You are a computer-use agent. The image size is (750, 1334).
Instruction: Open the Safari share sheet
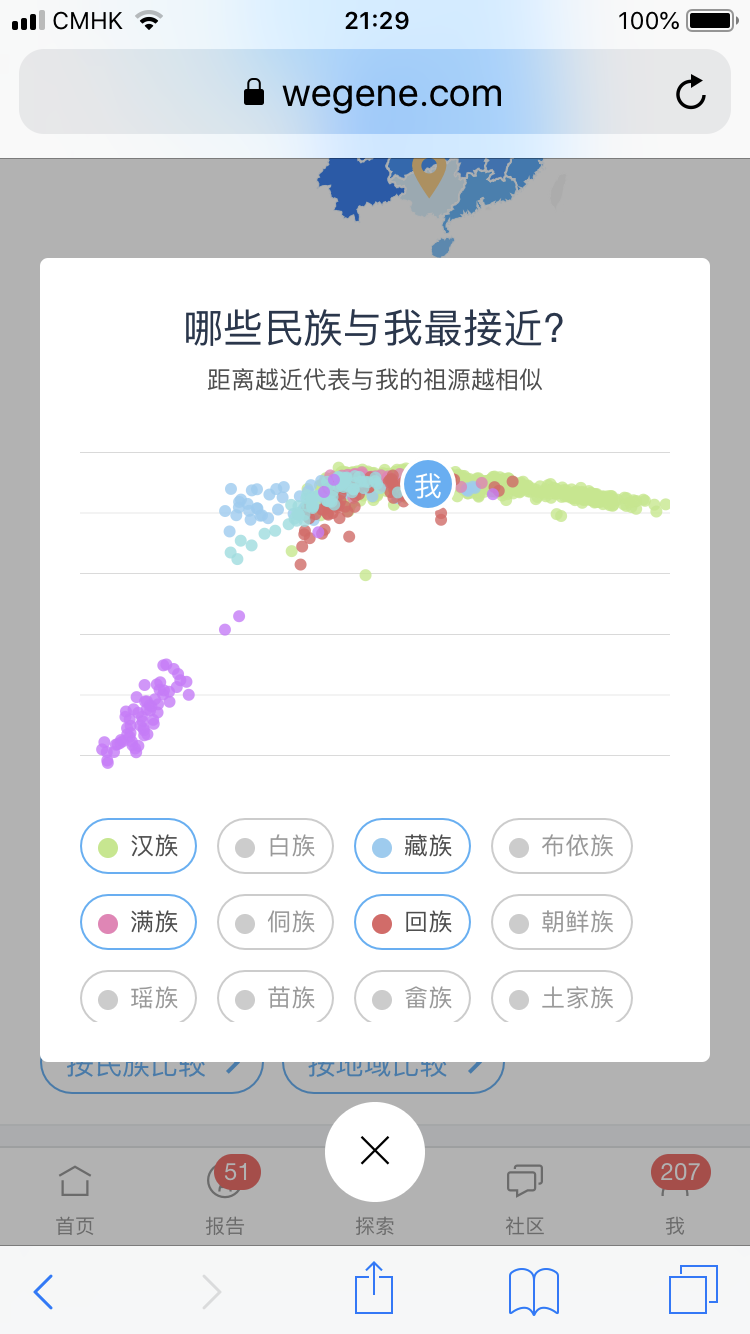374,1288
